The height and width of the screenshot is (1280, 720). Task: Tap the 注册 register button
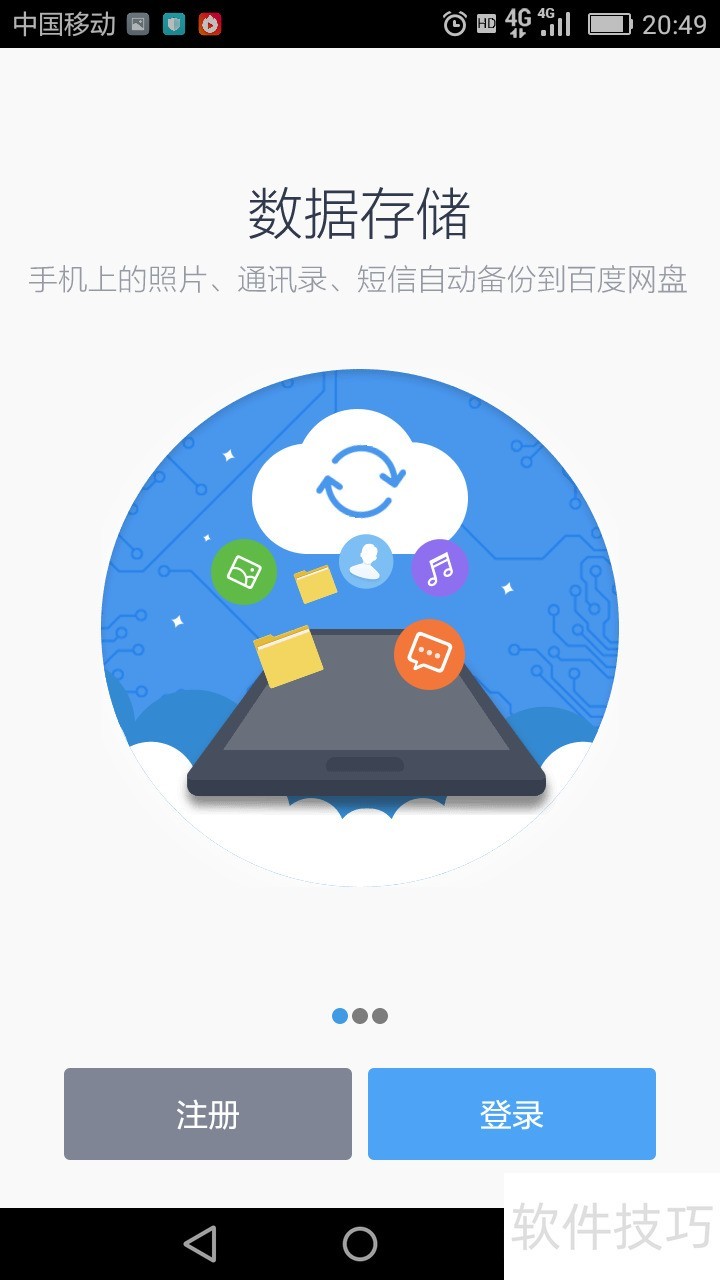coord(208,1114)
